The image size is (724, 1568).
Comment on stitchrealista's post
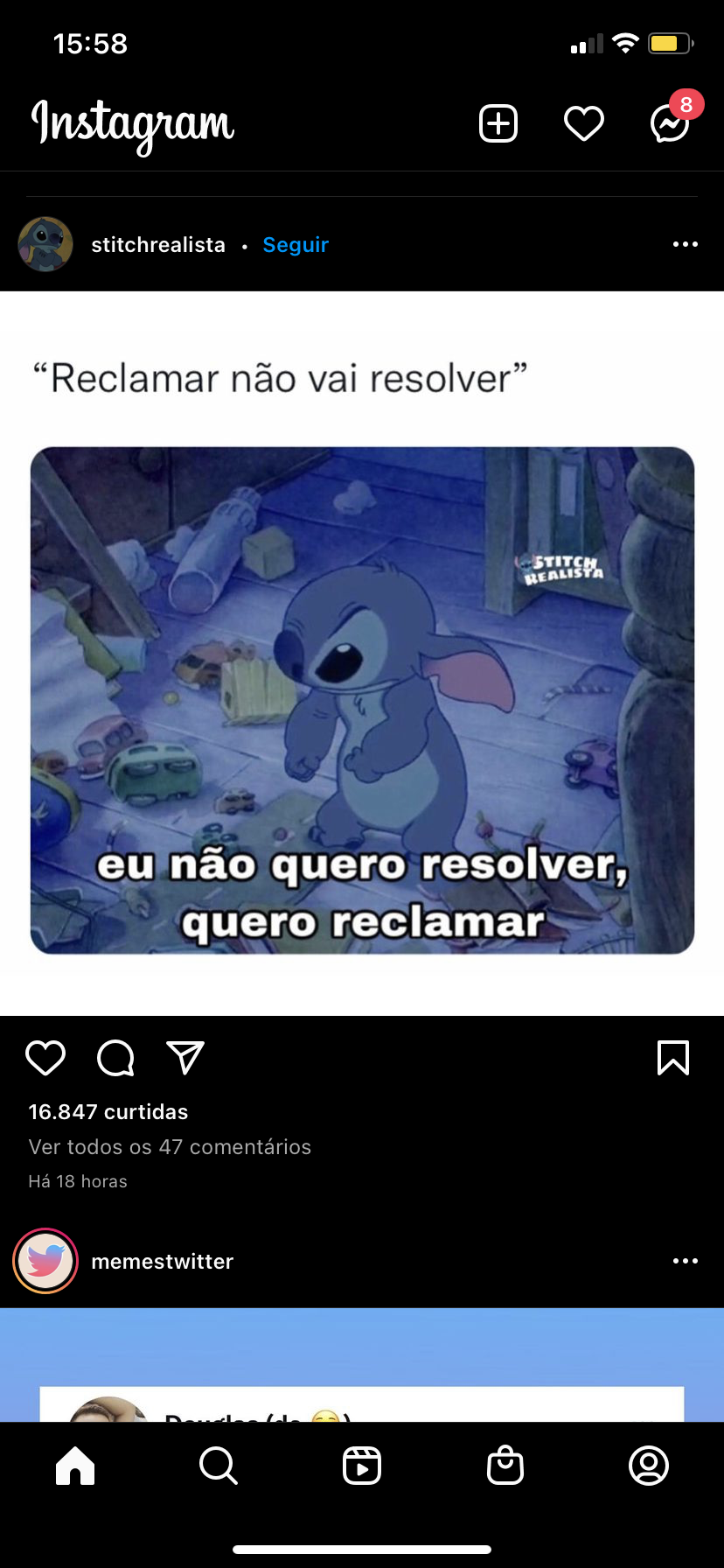(x=115, y=1058)
